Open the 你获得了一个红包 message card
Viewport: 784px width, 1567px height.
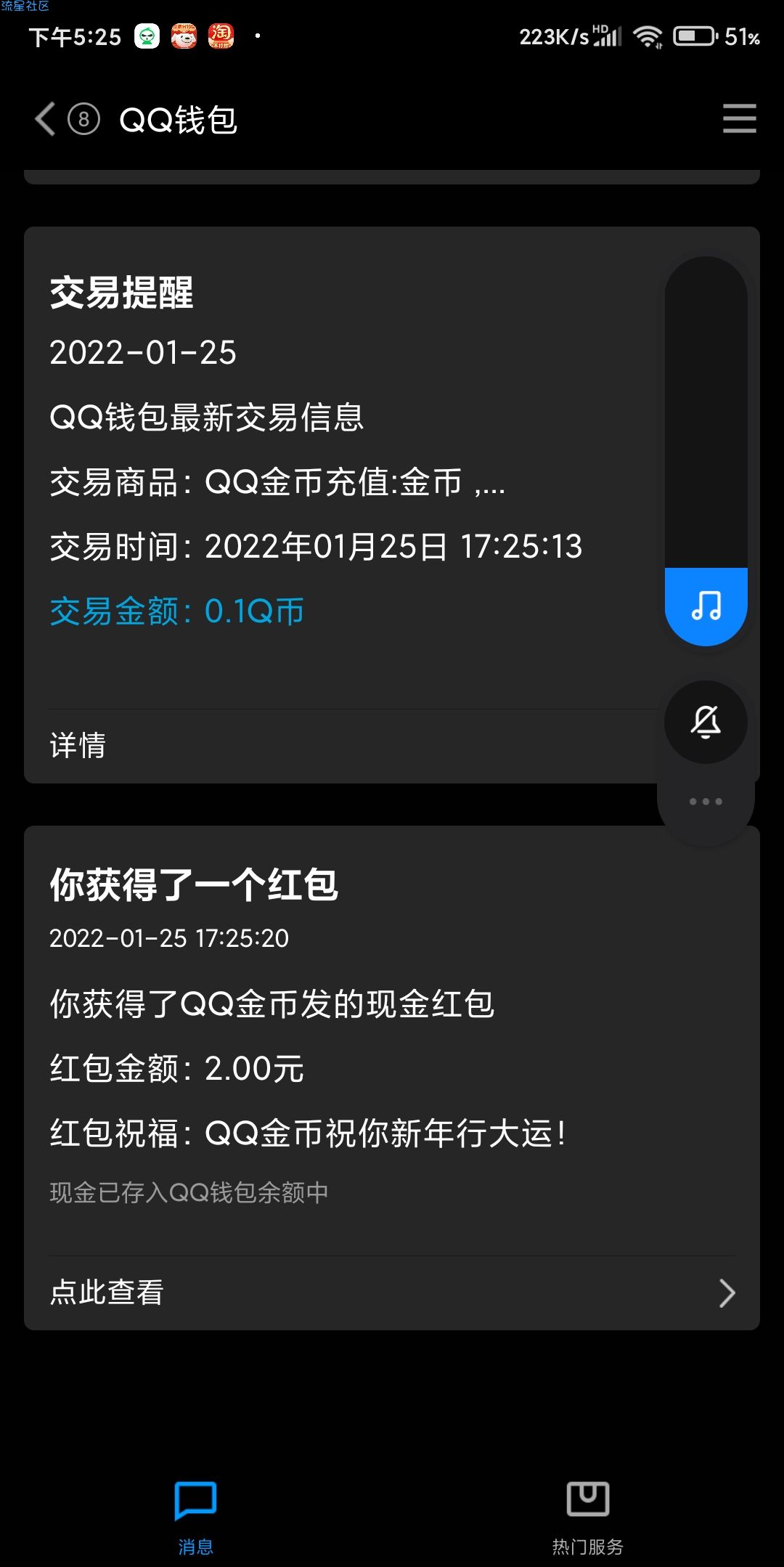392,1078
